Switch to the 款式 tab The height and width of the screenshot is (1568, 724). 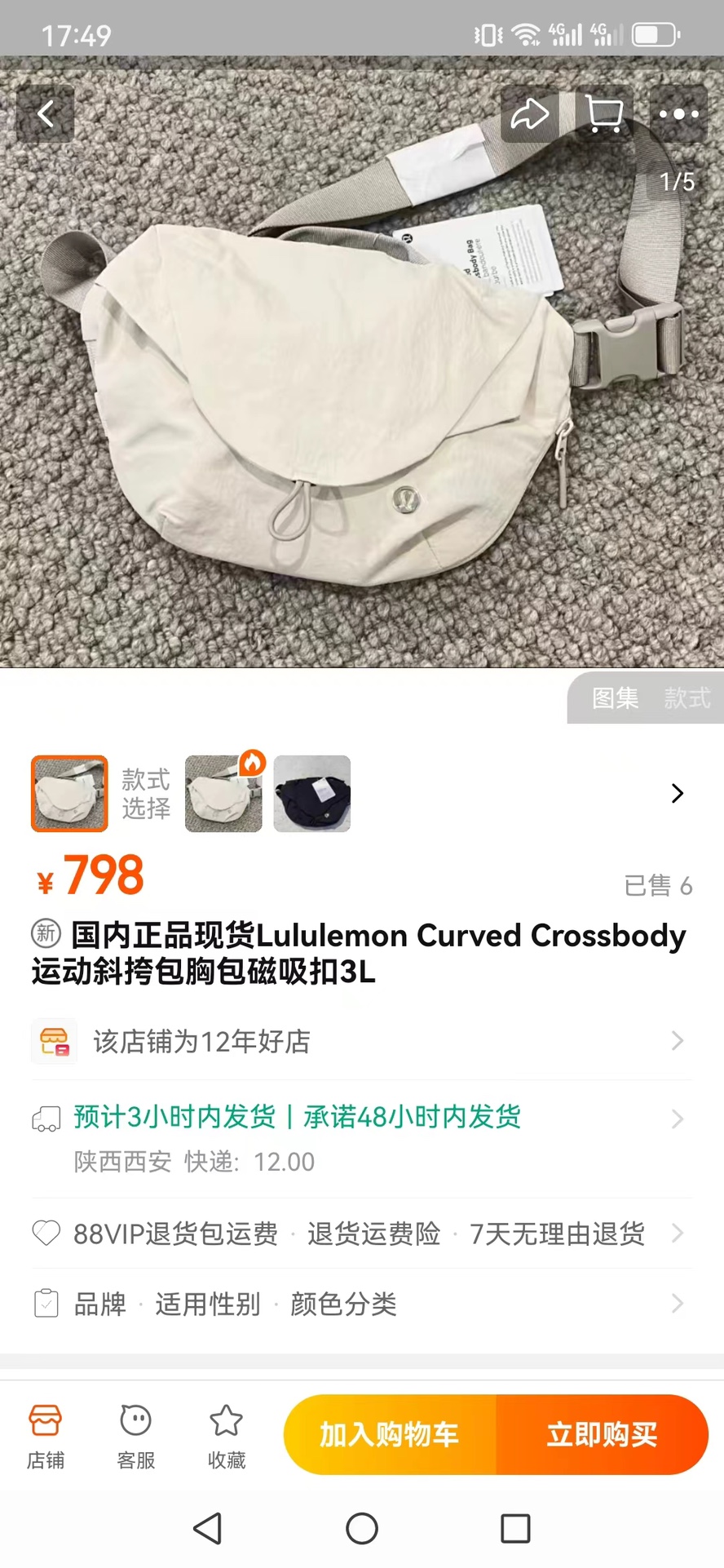tap(686, 698)
